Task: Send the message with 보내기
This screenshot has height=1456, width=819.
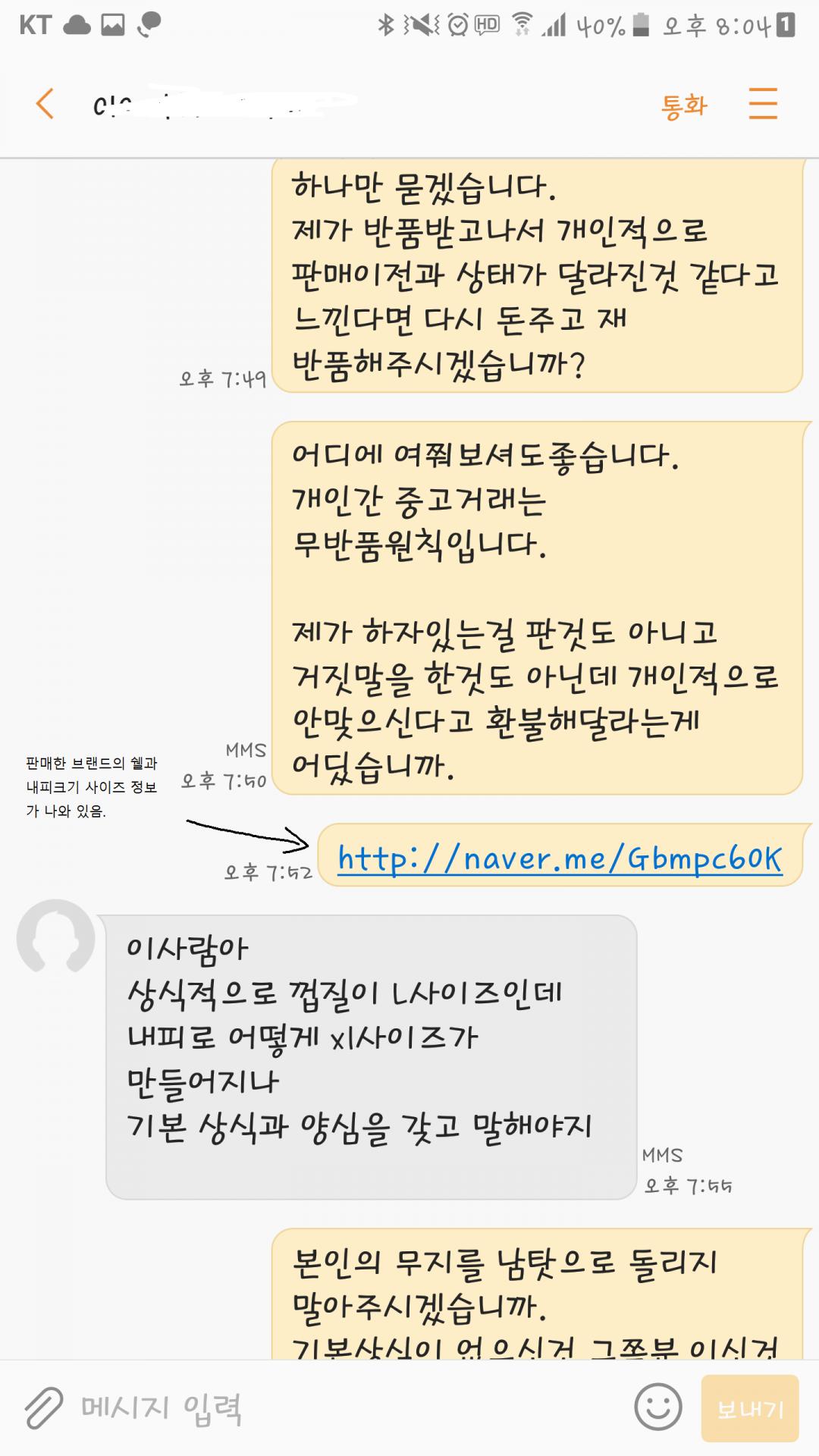Action: (749, 1408)
